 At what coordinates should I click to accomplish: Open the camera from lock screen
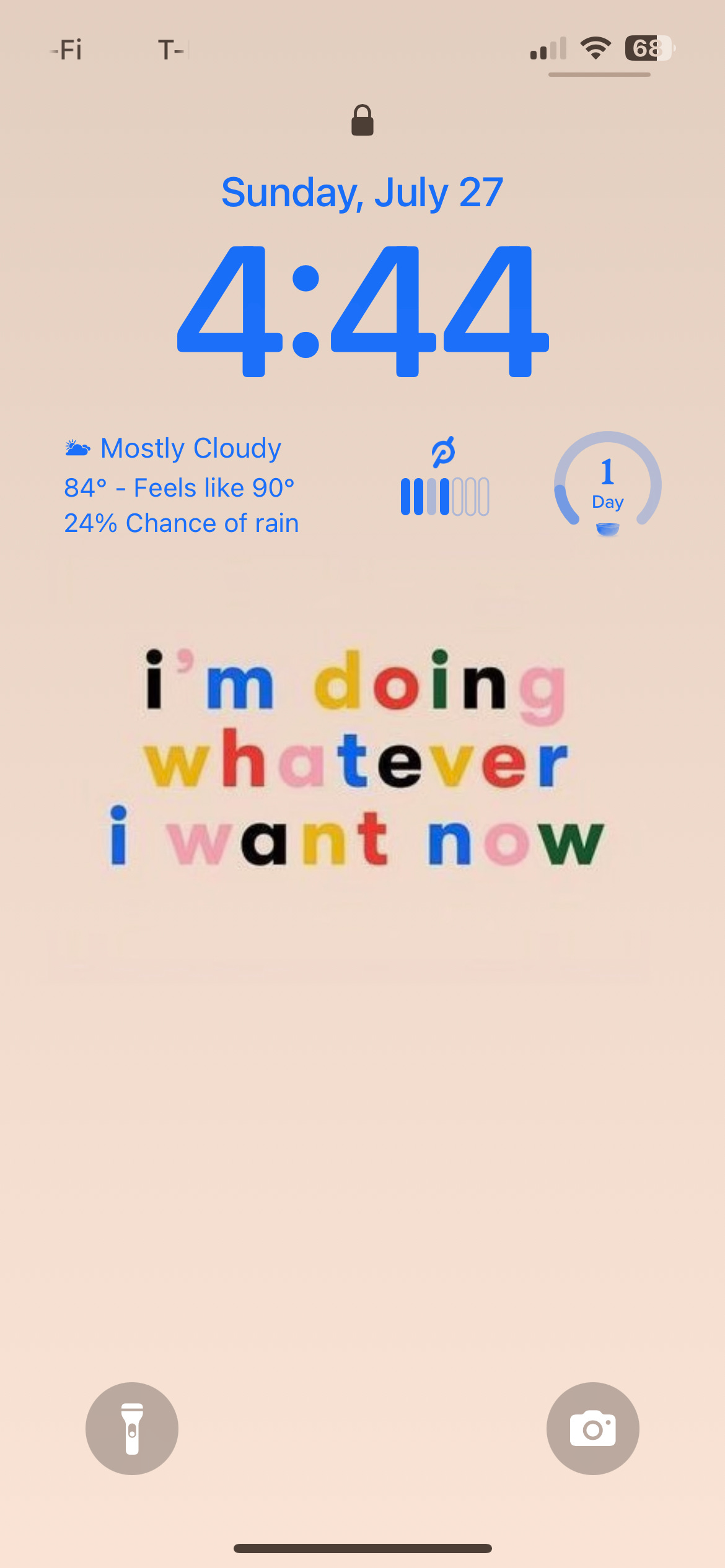click(x=592, y=1428)
